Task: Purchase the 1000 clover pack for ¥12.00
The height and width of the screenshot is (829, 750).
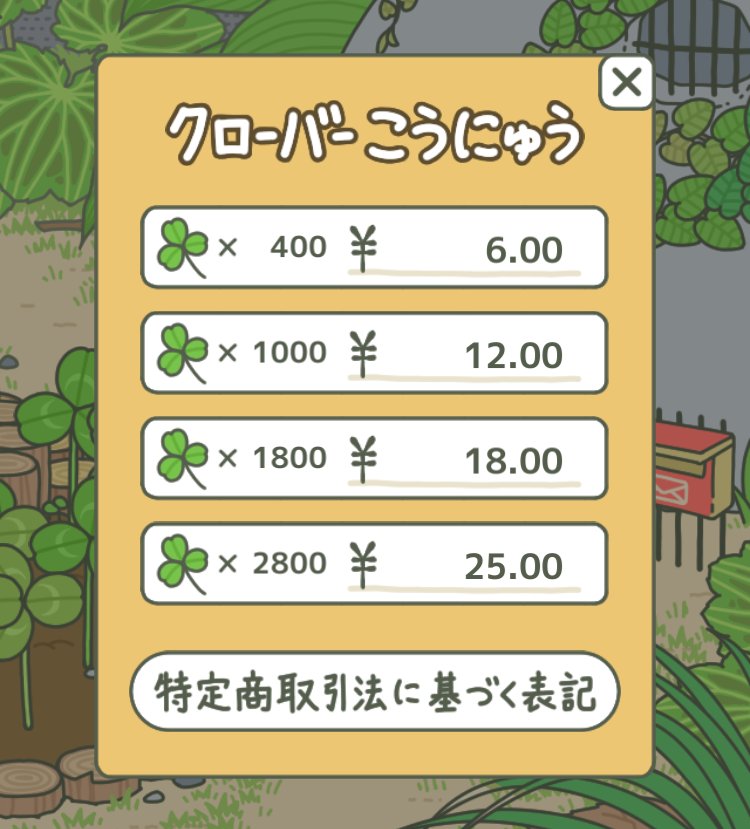Action: 374,353
